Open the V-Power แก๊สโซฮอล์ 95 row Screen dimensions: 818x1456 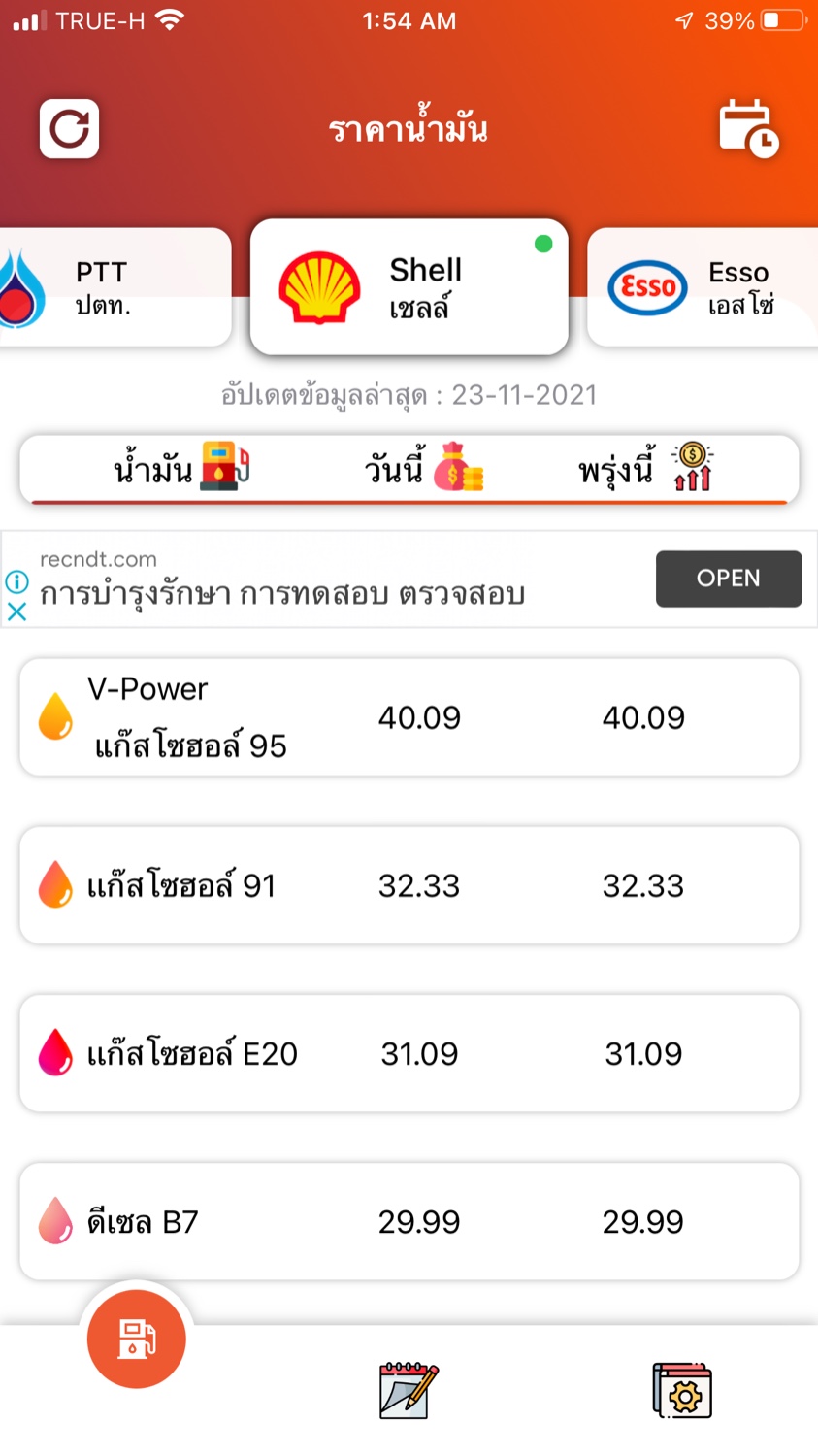pyautogui.click(x=409, y=717)
